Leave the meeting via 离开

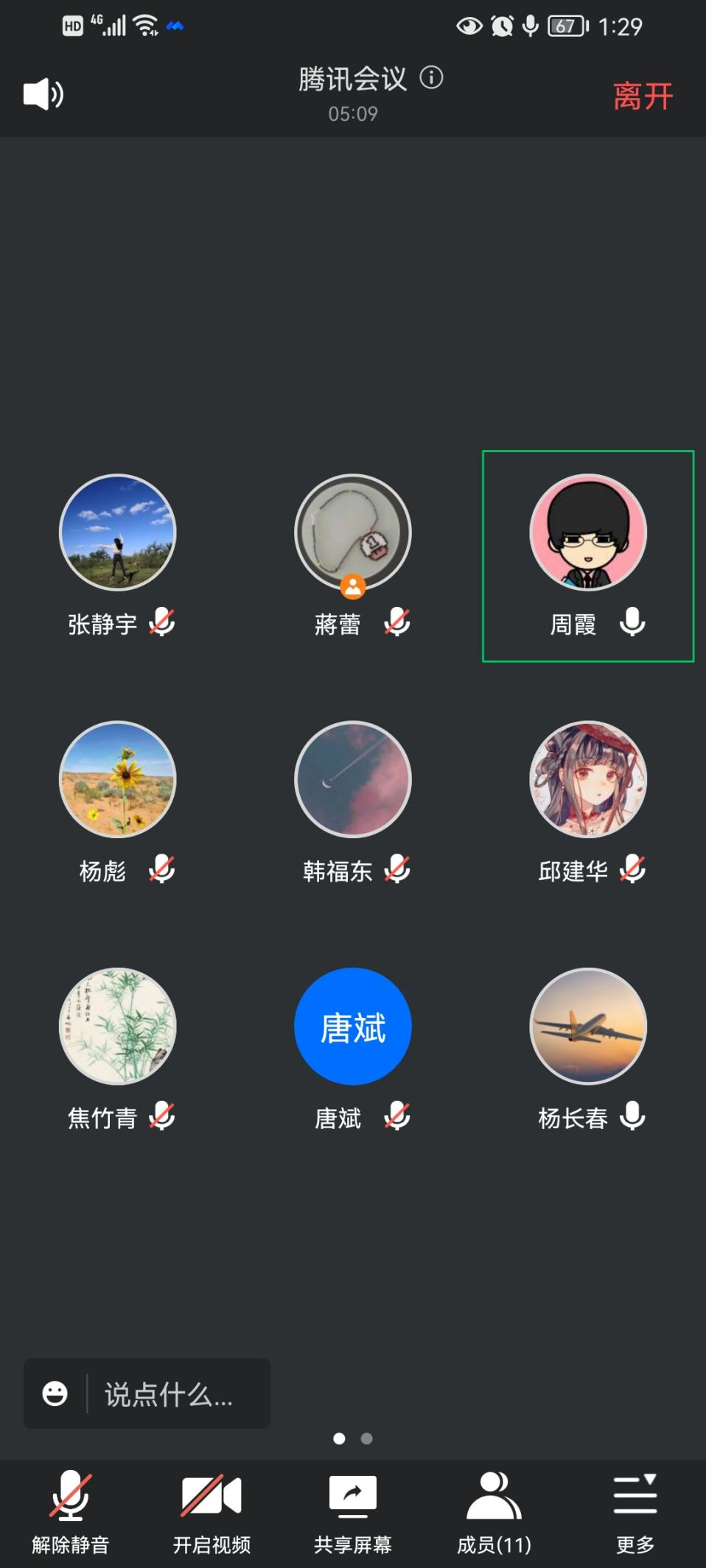643,96
